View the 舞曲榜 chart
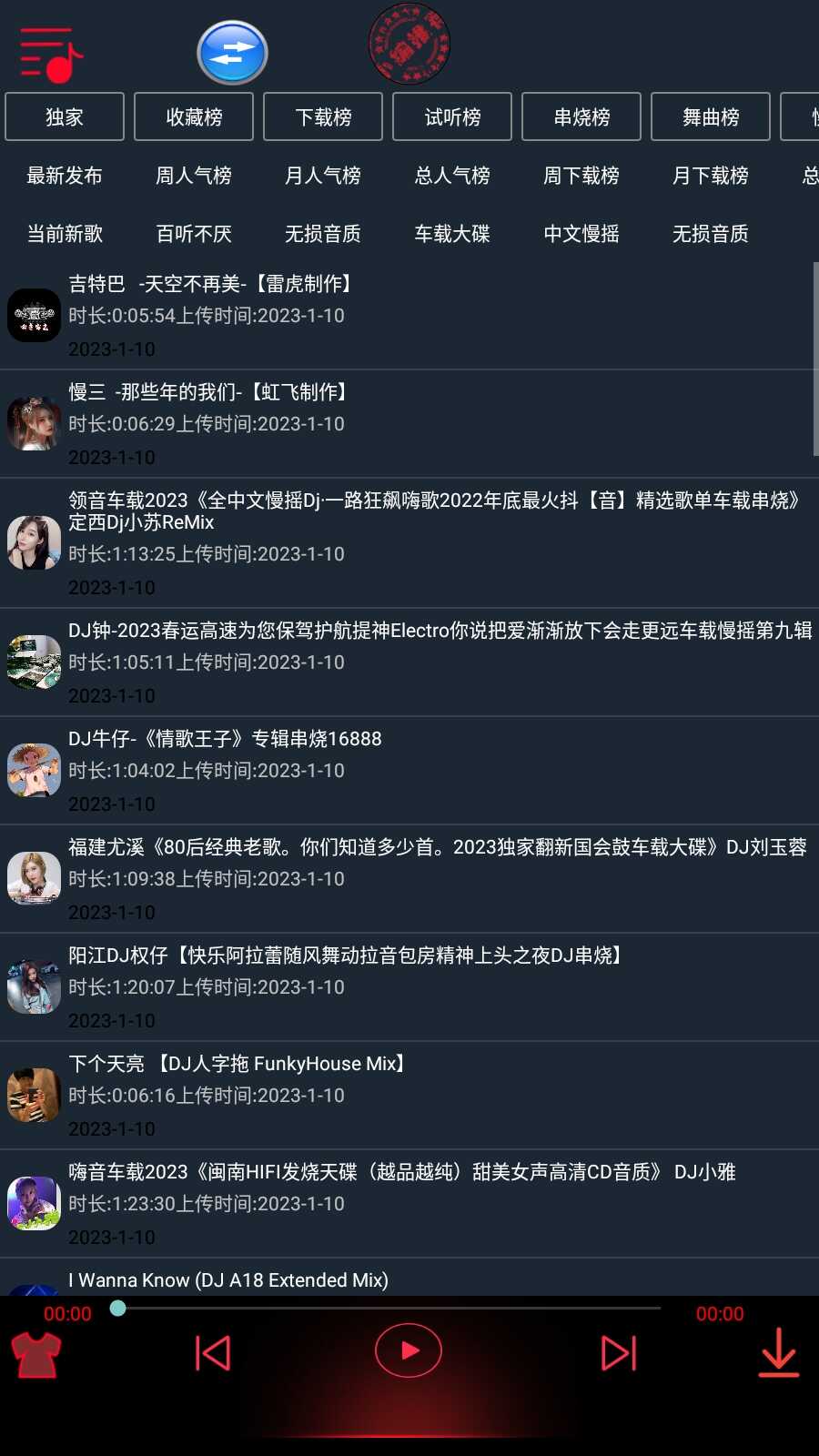Image resolution: width=819 pixels, height=1456 pixels. pos(711,116)
